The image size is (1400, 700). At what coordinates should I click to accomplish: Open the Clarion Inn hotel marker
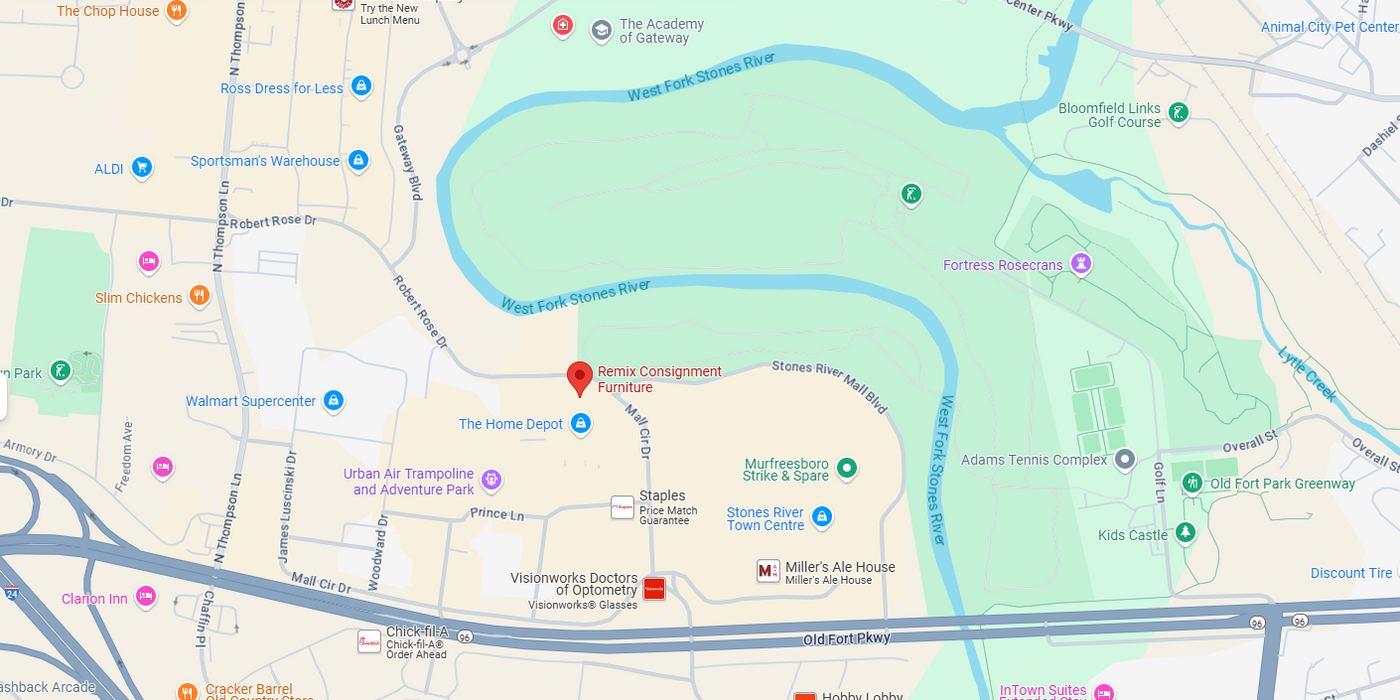146,597
